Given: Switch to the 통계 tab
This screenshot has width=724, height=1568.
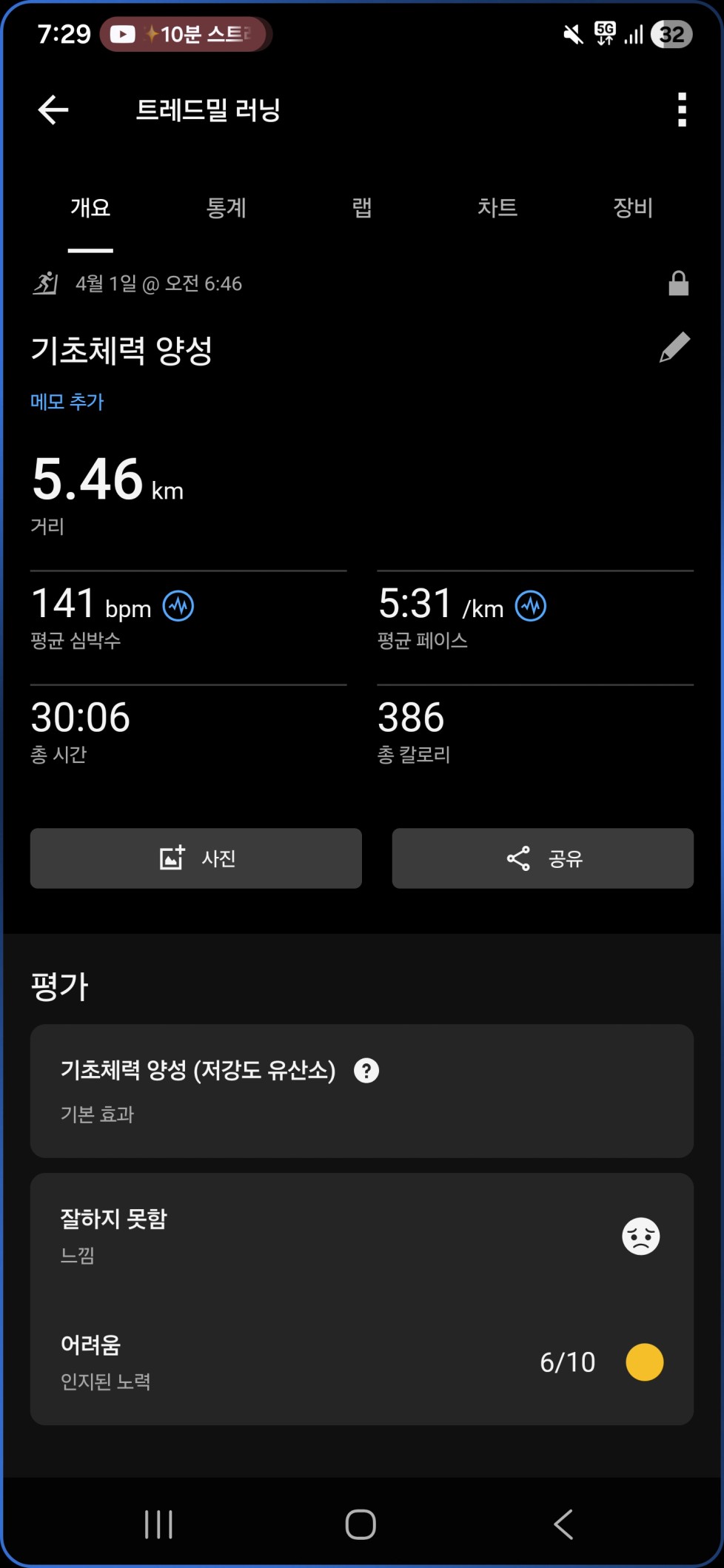Looking at the screenshot, I should [226, 208].
